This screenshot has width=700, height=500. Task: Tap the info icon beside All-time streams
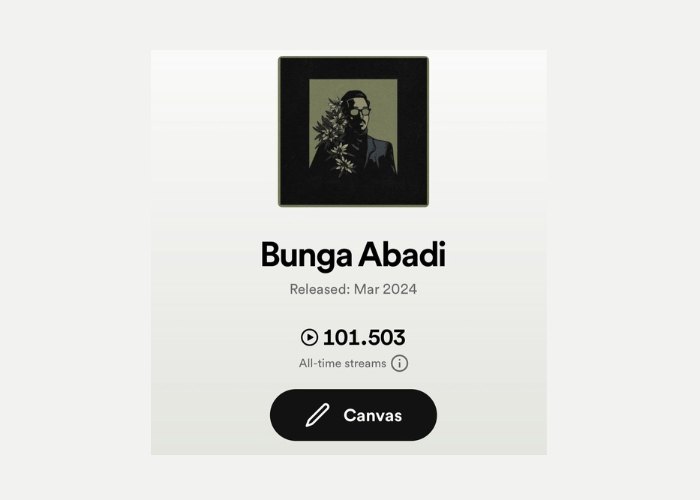coord(400,364)
